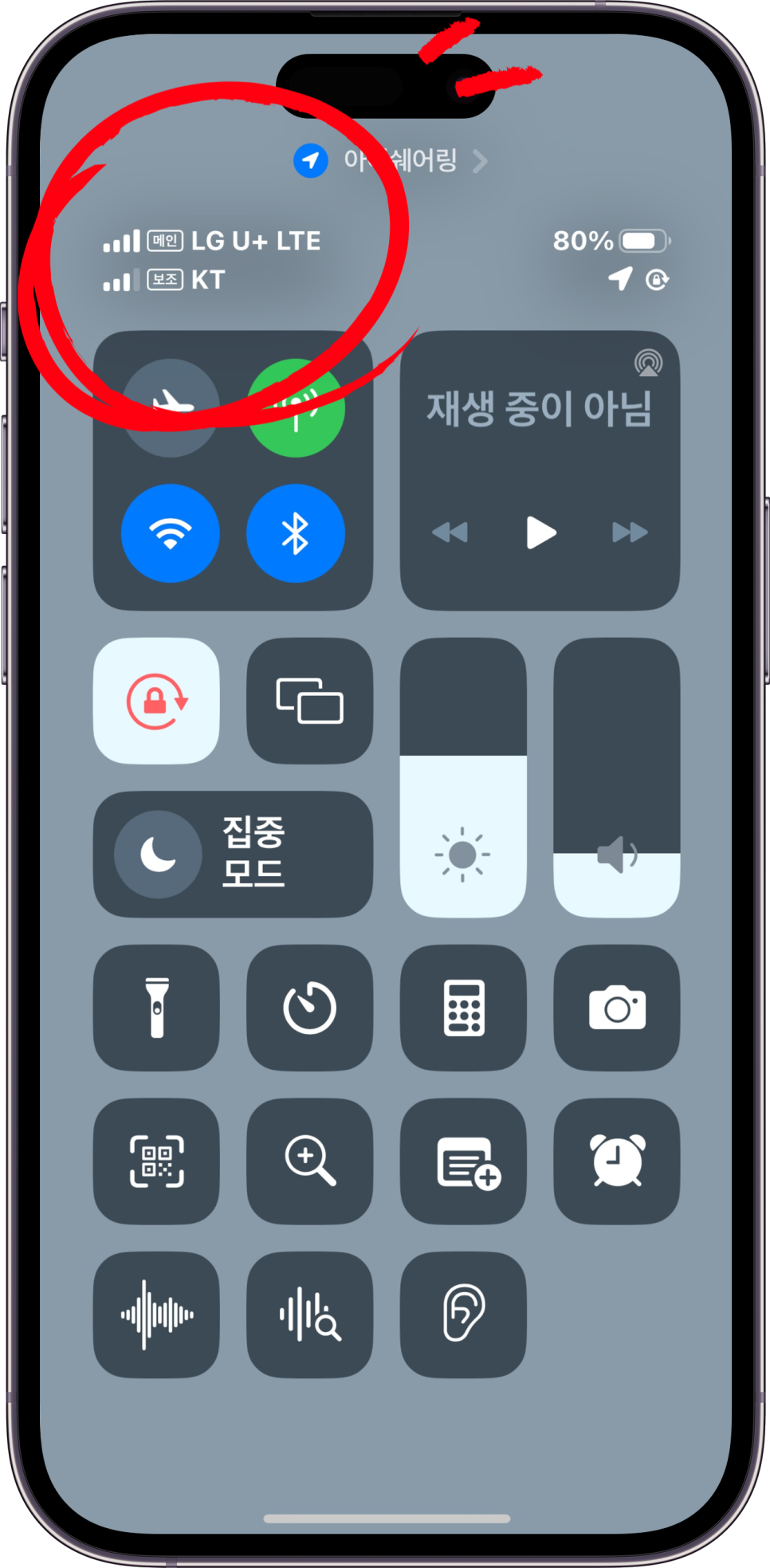Open screen mirroring
Image resolution: width=770 pixels, height=1568 pixels.
pyautogui.click(x=310, y=701)
